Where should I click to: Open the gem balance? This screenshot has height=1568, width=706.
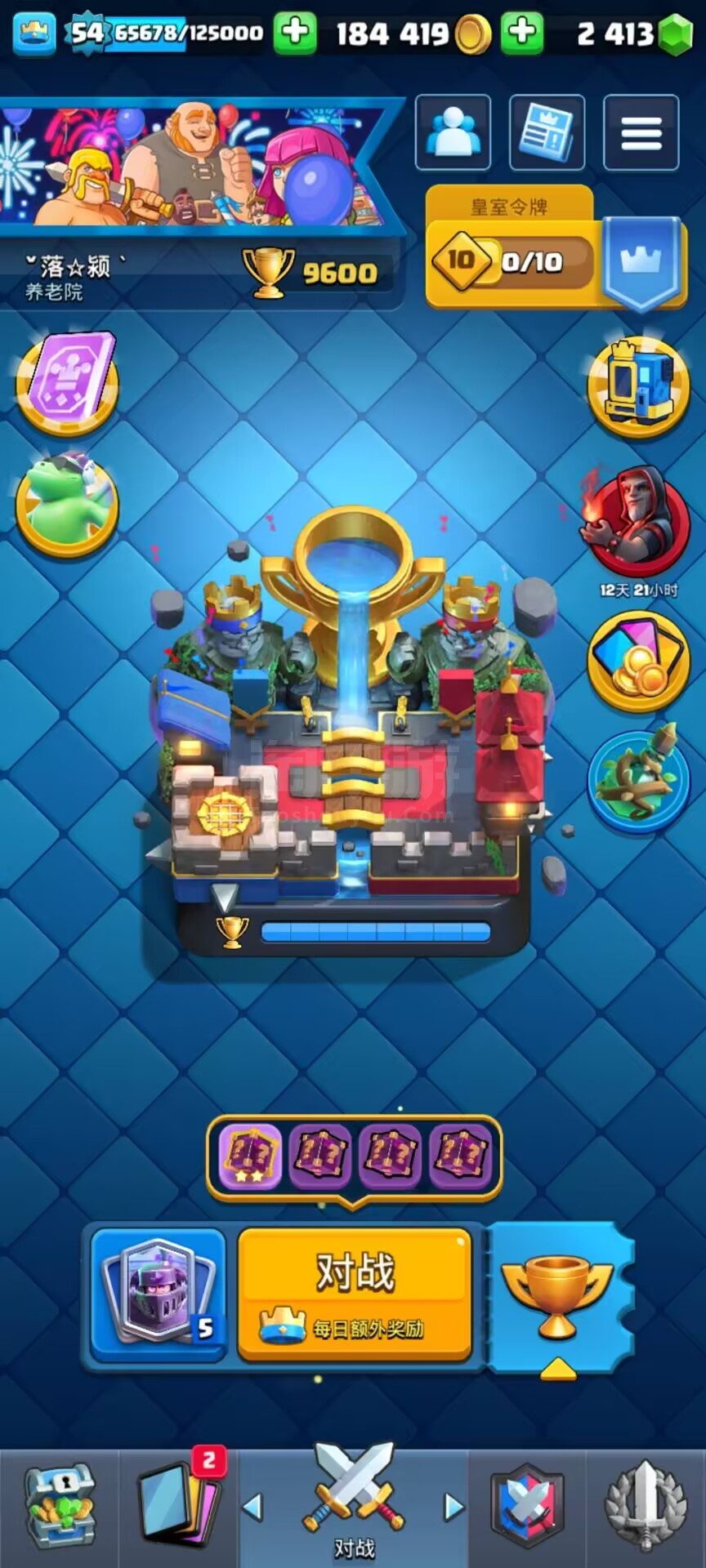[x=632, y=33]
